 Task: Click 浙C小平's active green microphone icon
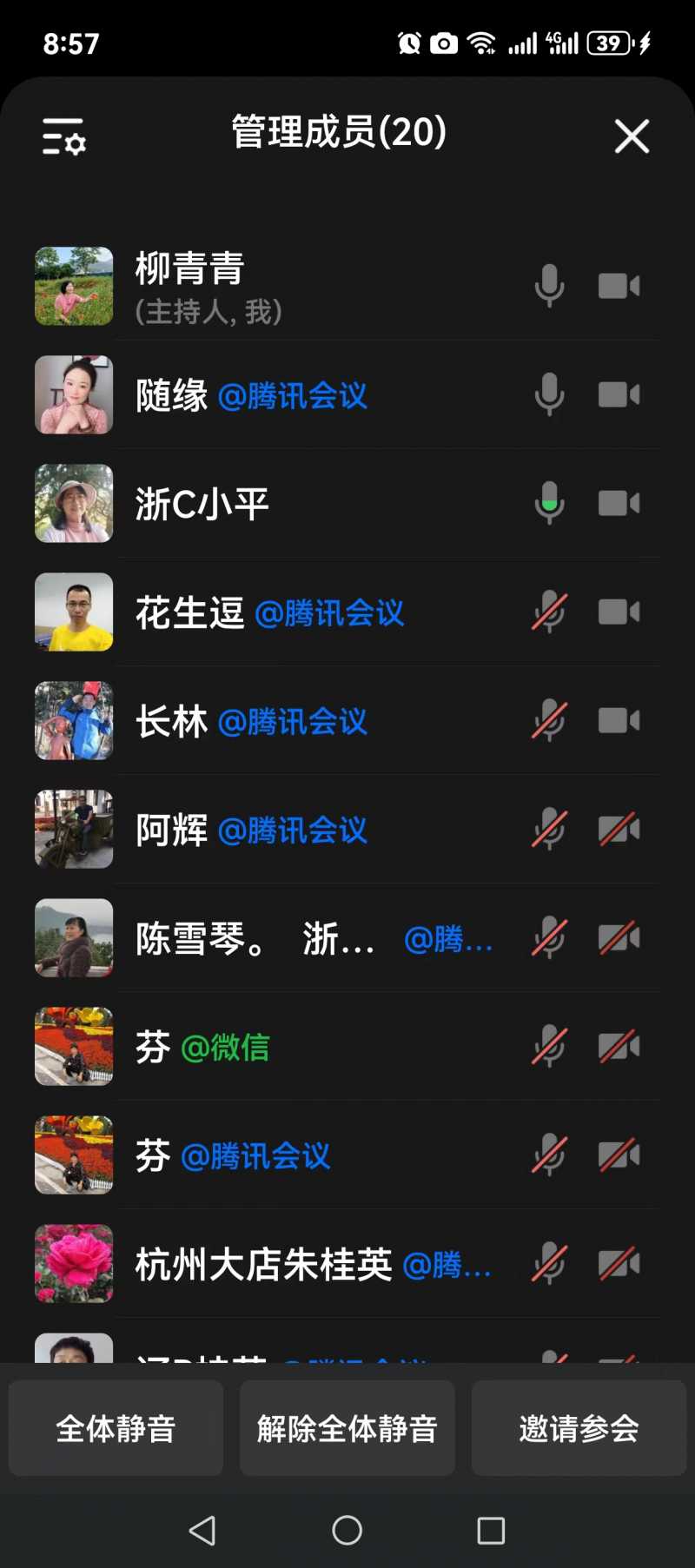coord(549,504)
